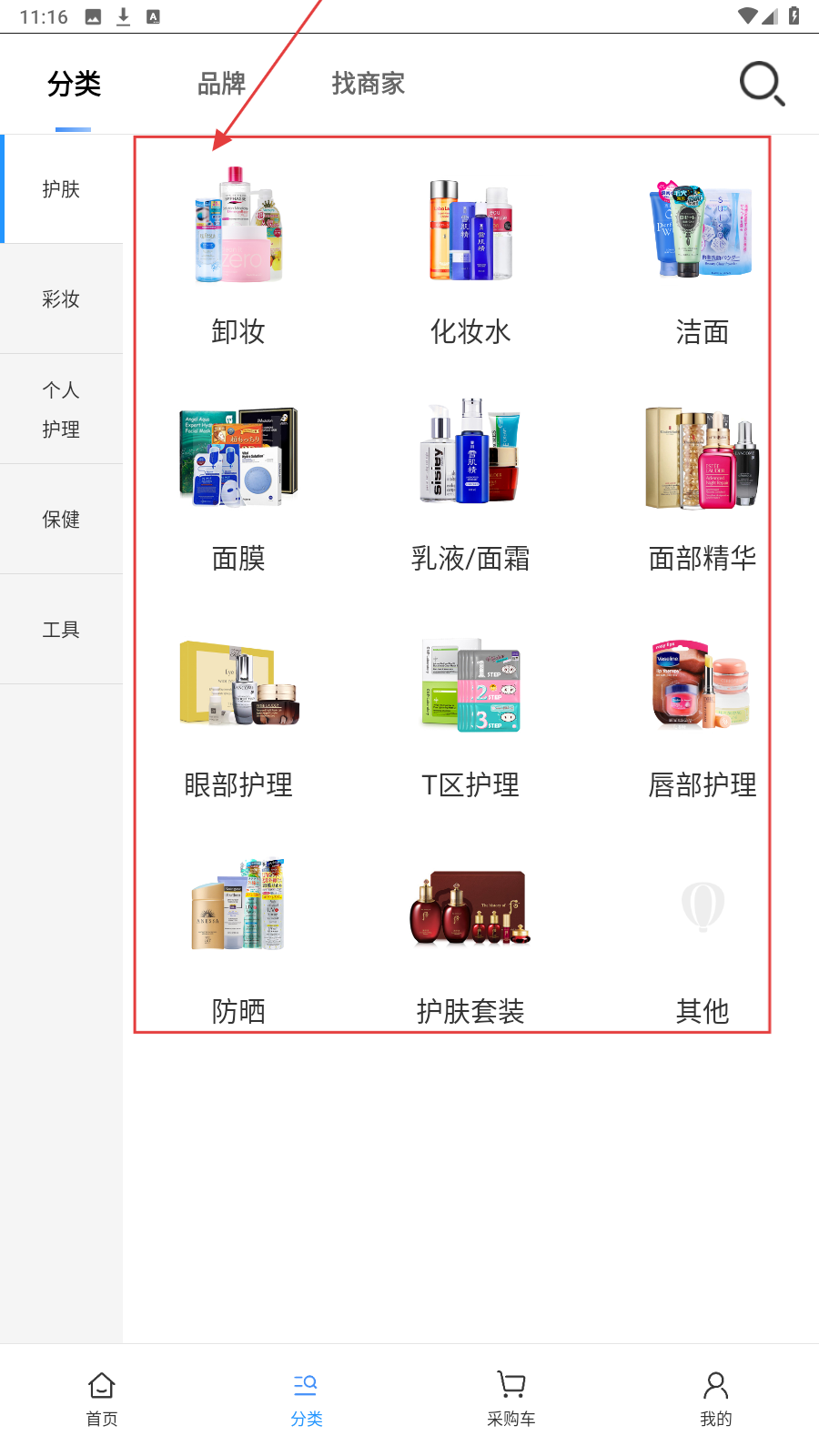
Task: Open the 防晒 category
Action: pos(238,937)
